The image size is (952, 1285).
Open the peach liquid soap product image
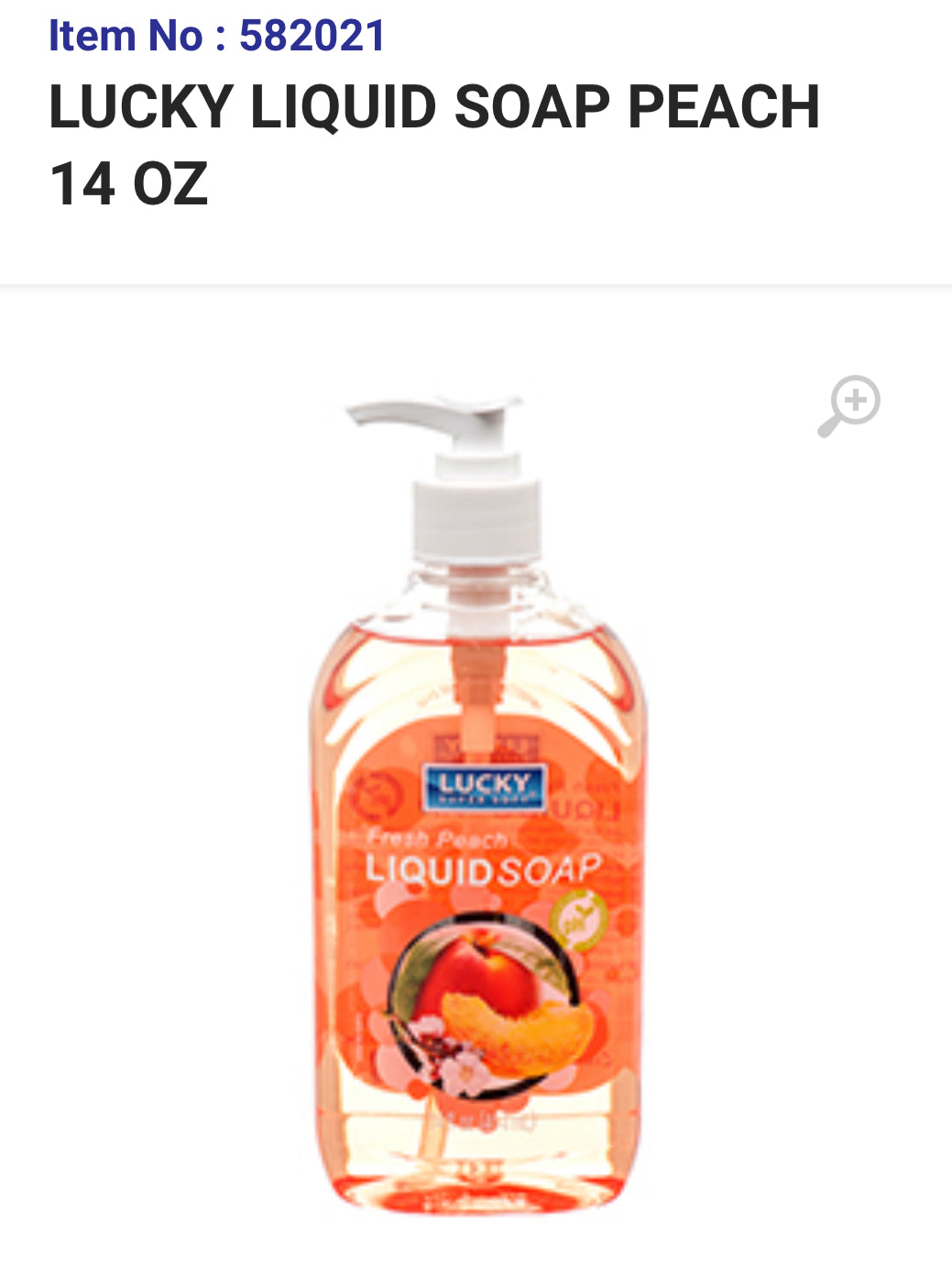click(478, 825)
